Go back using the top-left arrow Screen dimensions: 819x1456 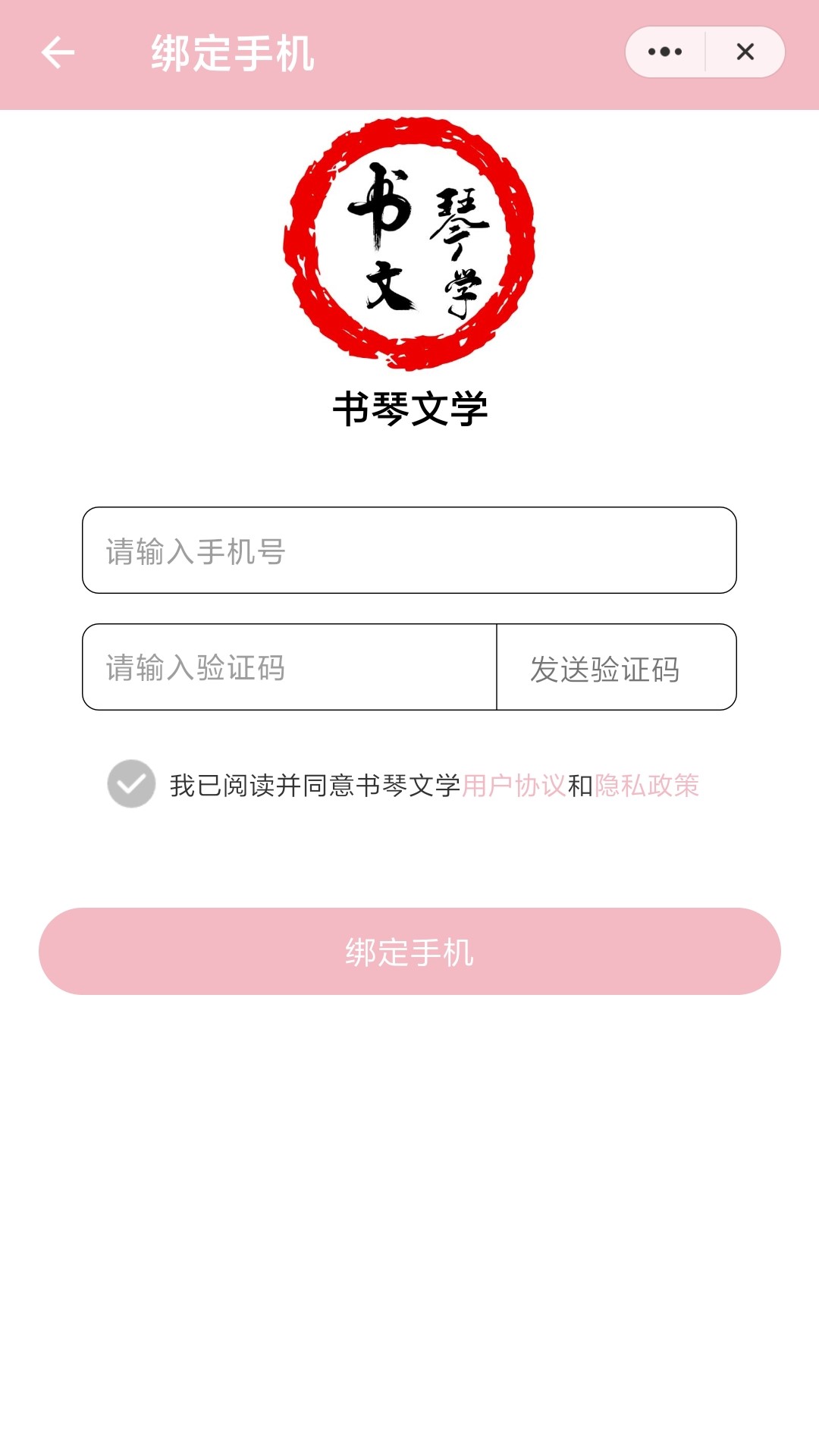[x=58, y=53]
